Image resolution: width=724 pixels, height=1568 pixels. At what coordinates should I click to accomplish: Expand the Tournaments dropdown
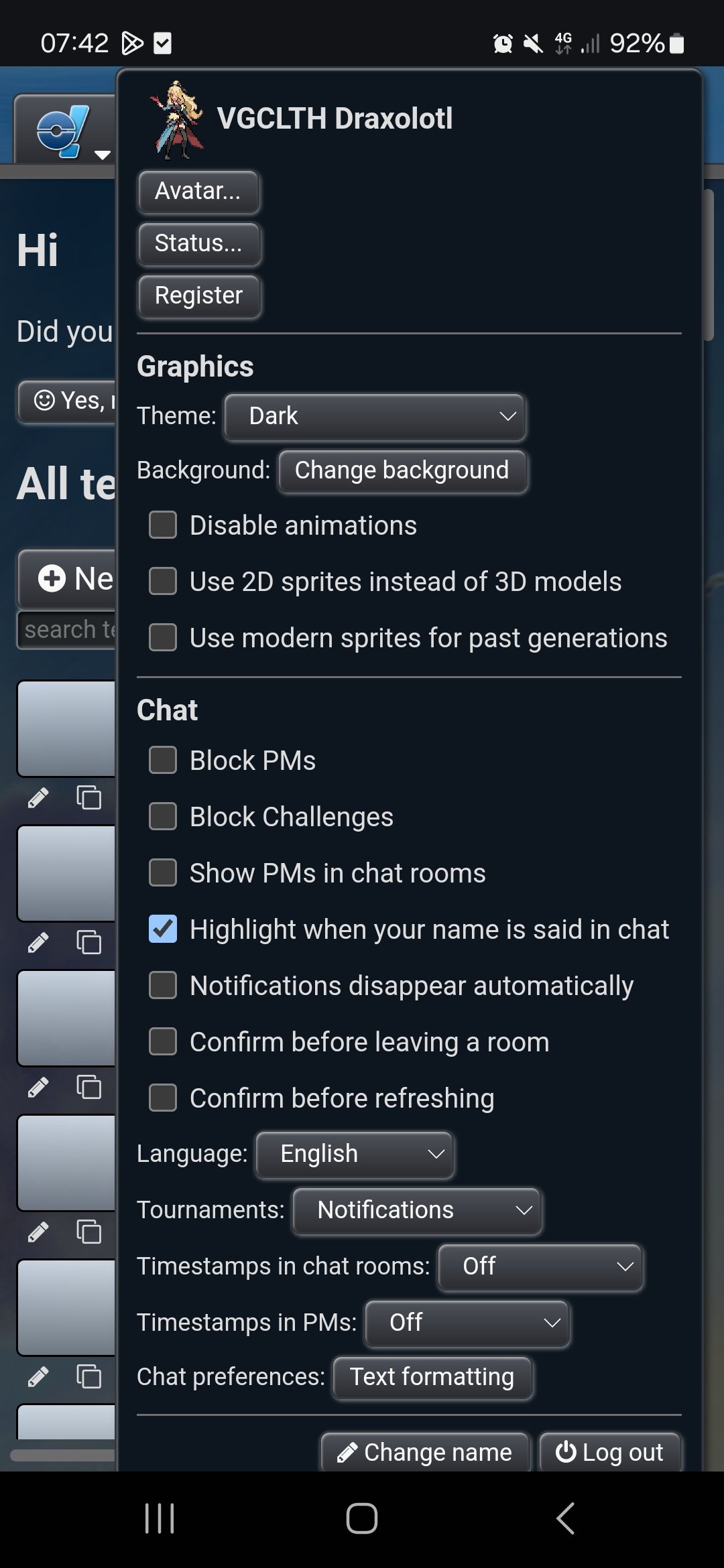417,1211
